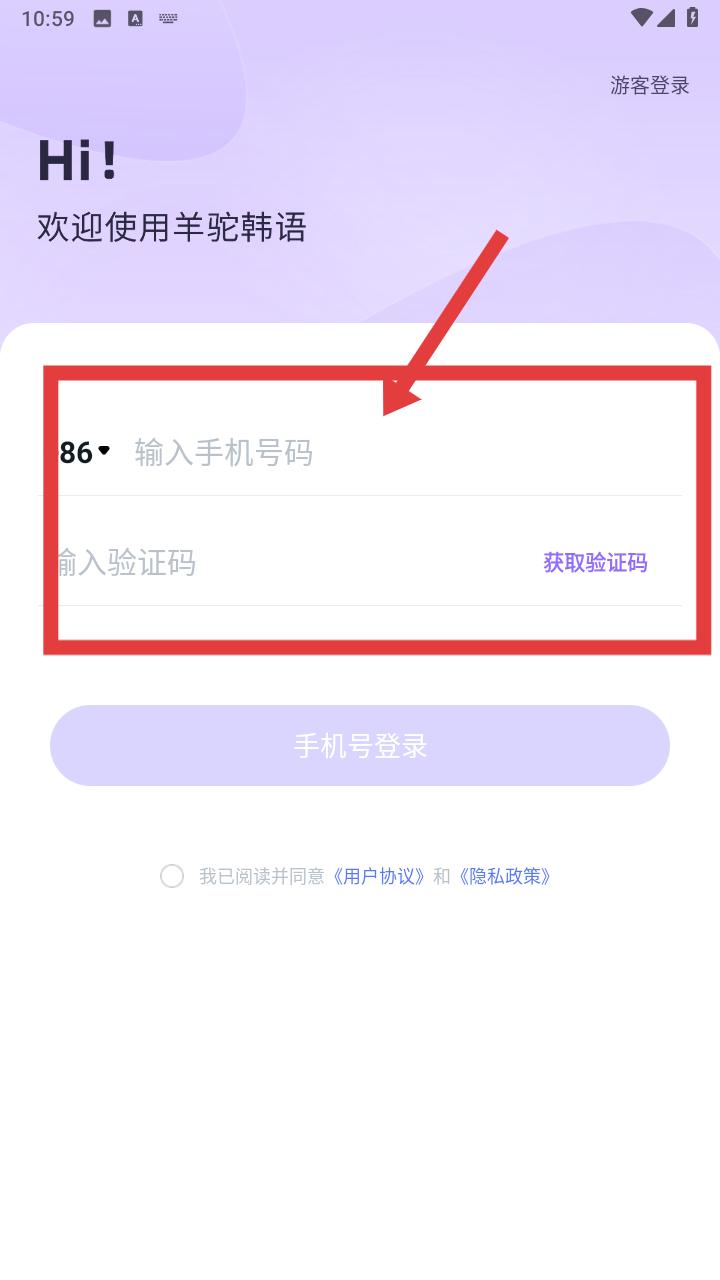Screen dimensions: 720x1280
Task: Open the 《隐私政策》 link
Action: click(505, 877)
